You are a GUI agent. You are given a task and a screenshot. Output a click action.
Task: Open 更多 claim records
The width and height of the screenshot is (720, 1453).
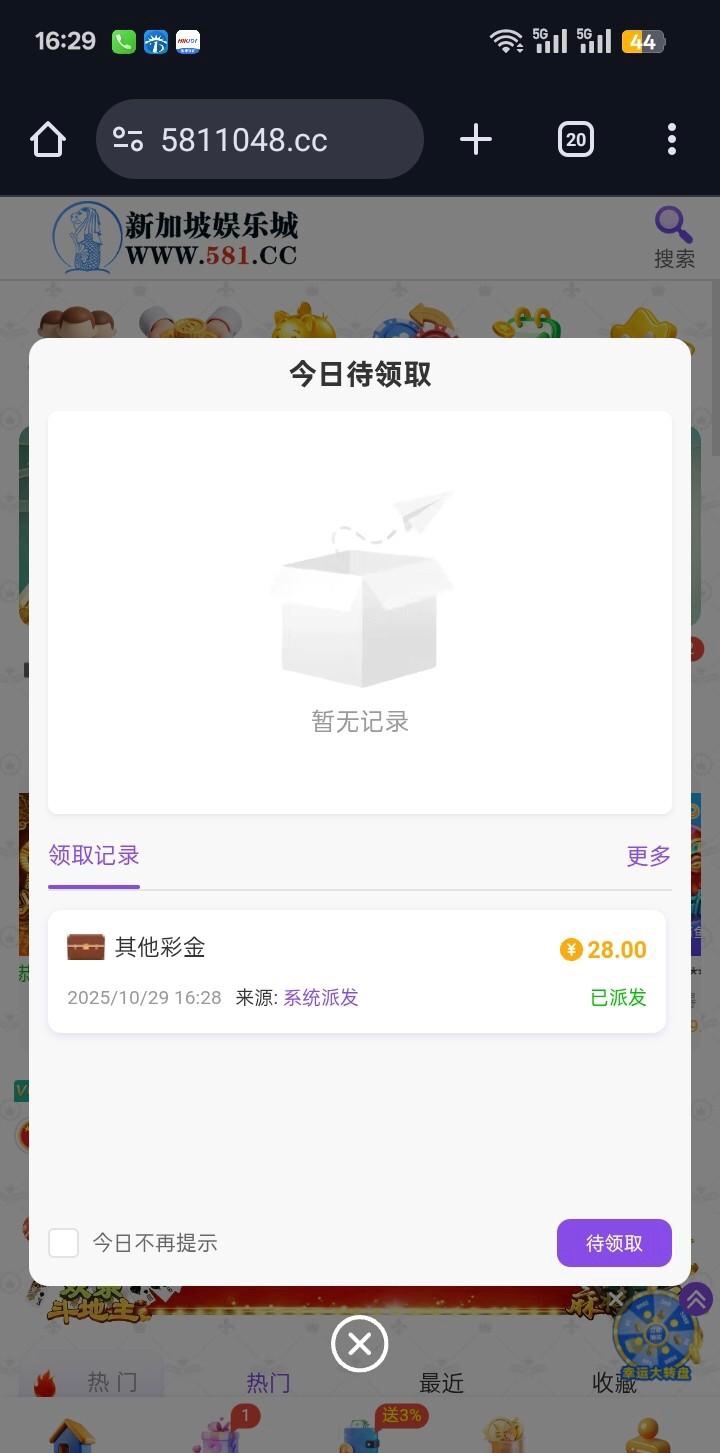pos(648,856)
